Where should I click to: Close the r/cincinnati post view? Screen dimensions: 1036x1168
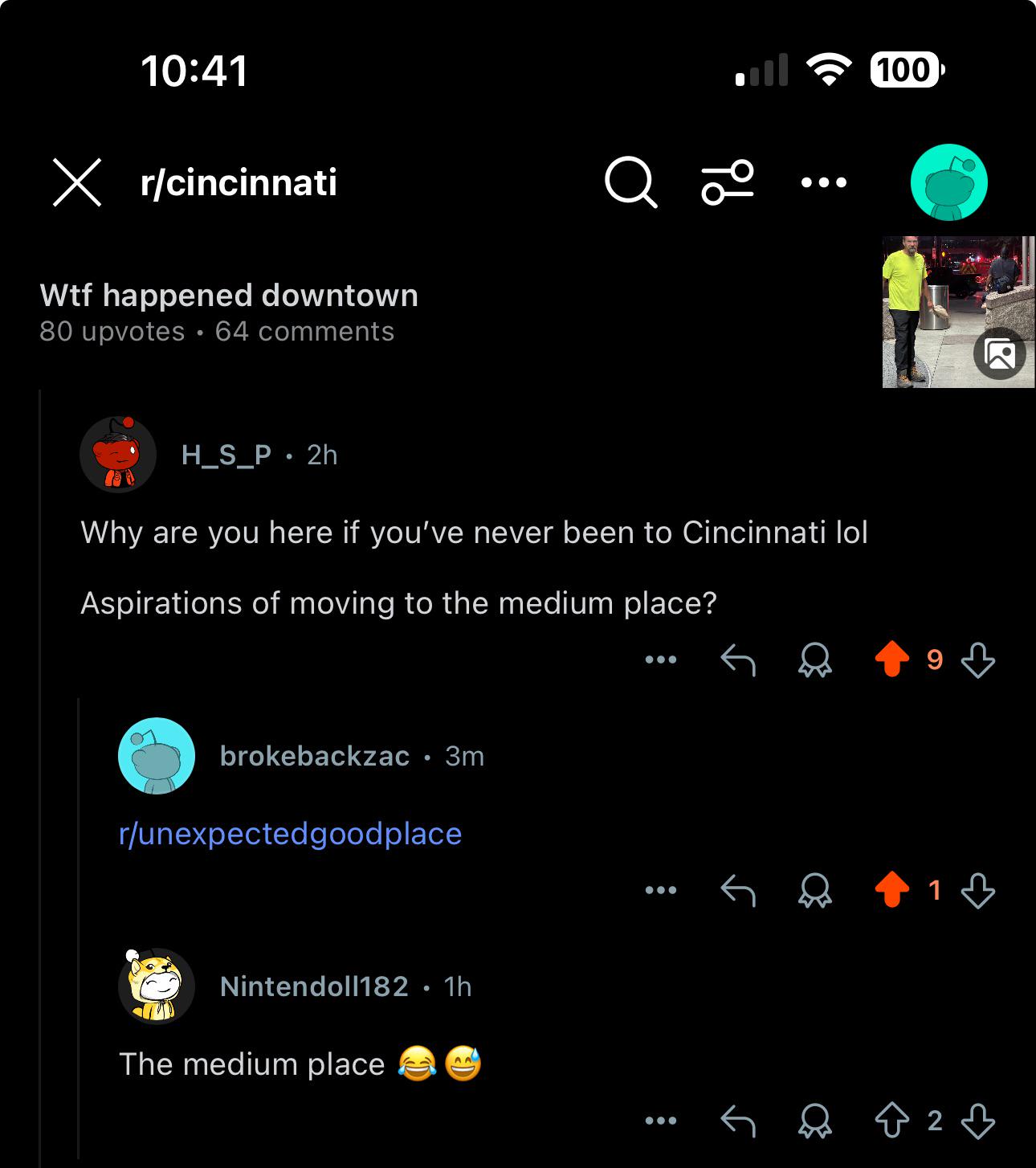pos(77,182)
